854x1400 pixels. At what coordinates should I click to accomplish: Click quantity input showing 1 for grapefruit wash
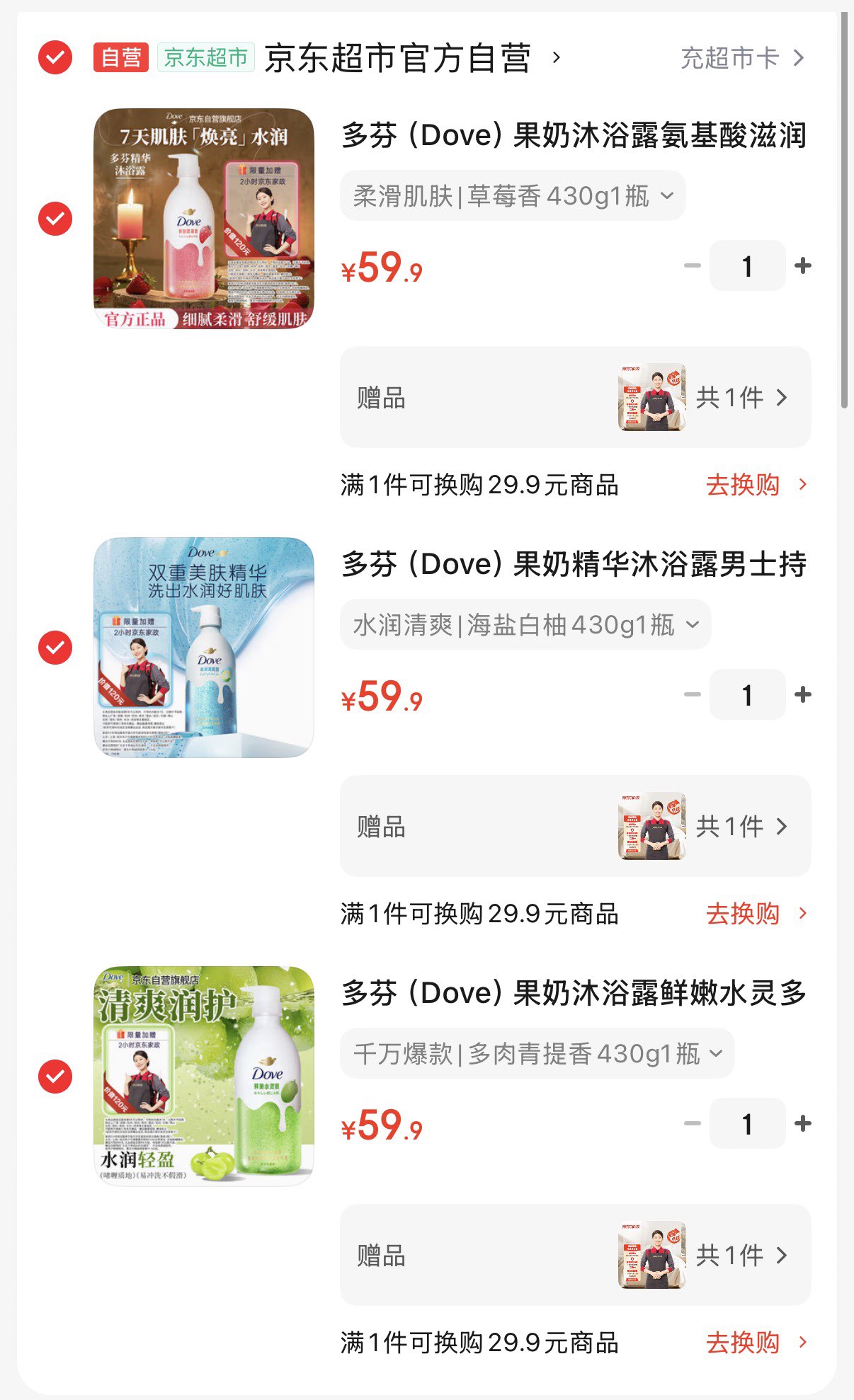coord(747,694)
